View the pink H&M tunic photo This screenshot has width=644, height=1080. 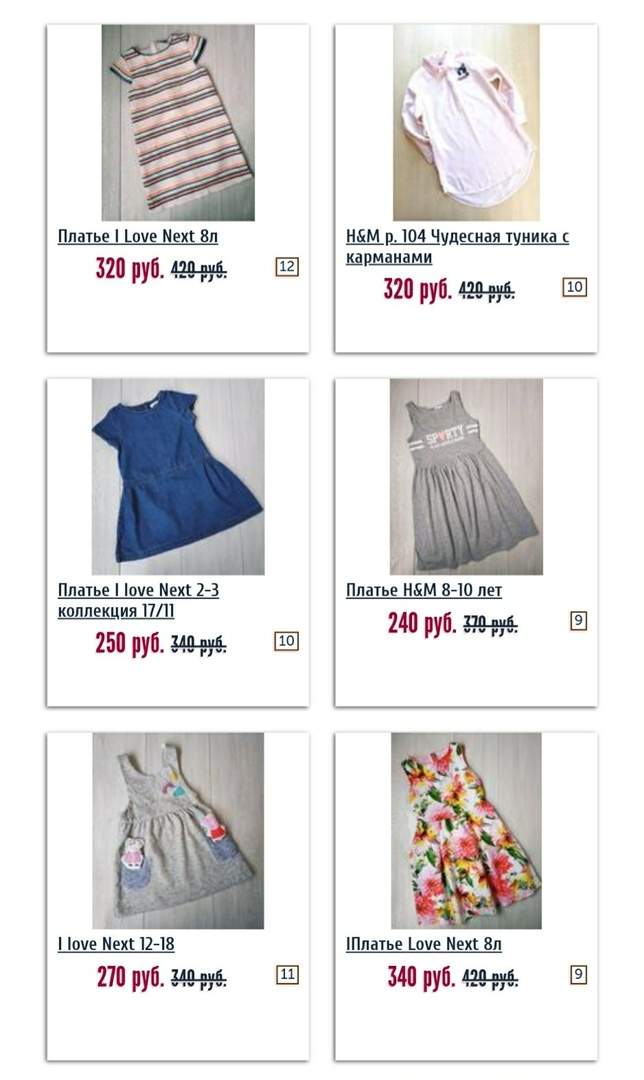click(x=466, y=123)
